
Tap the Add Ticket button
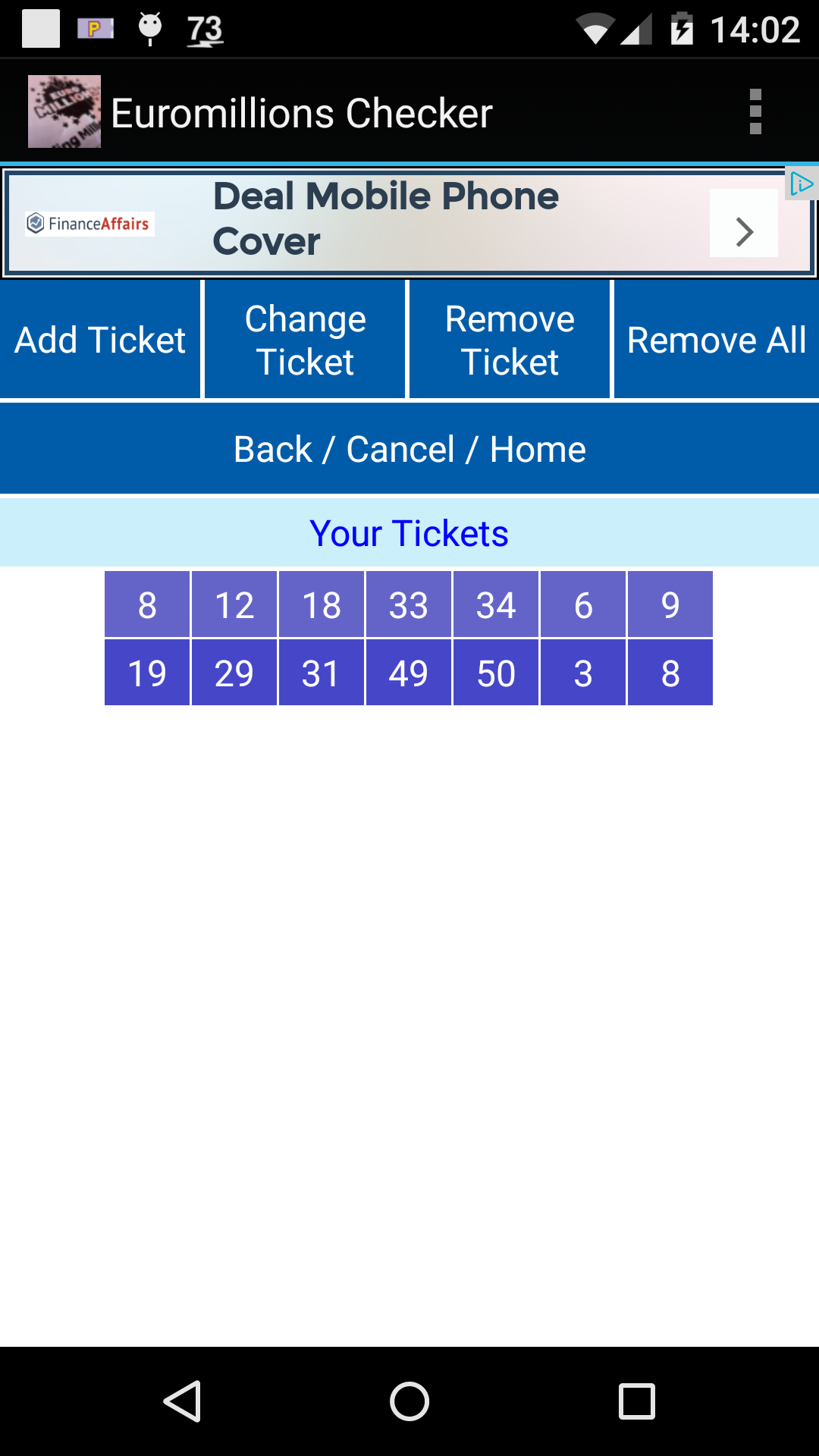point(100,340)
